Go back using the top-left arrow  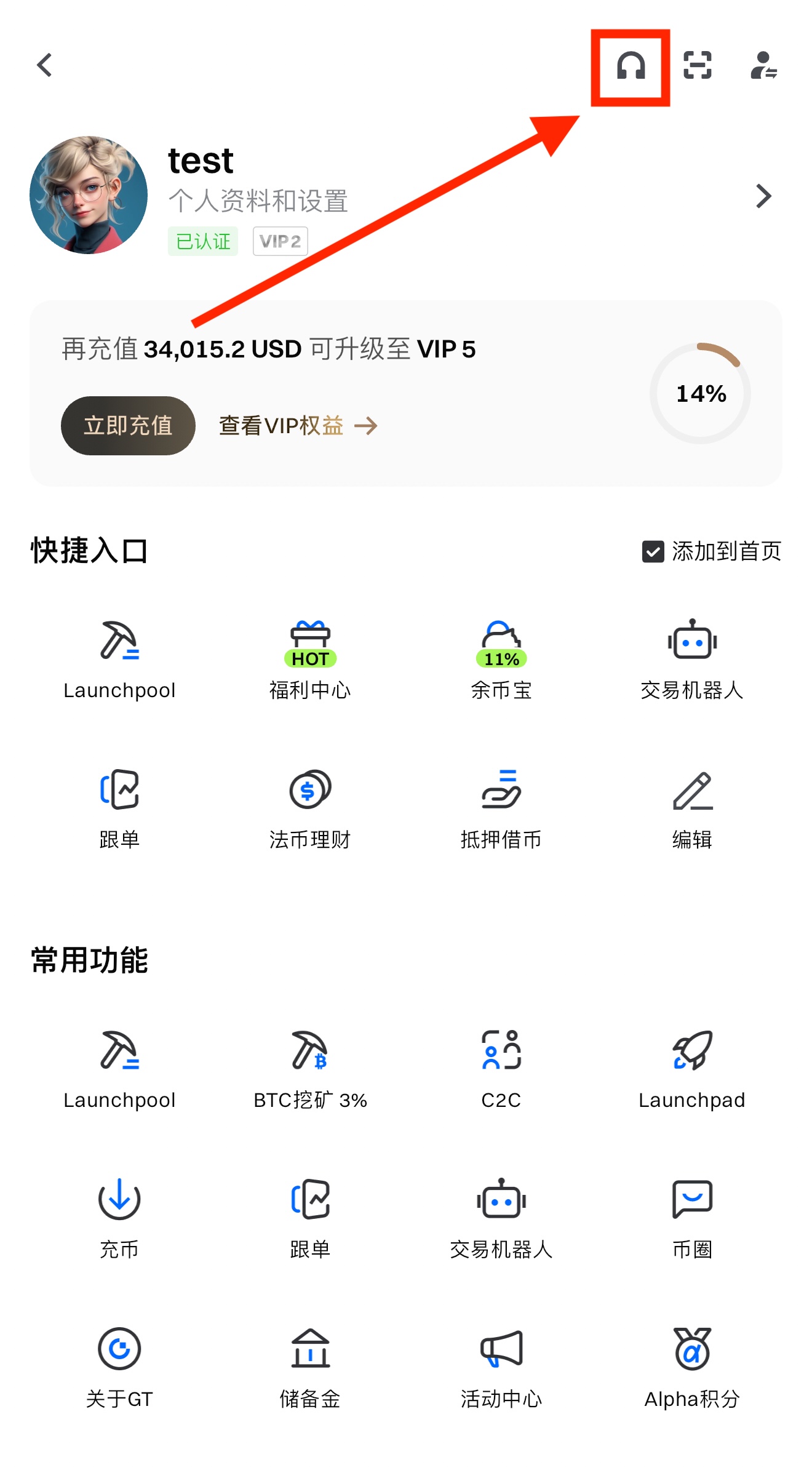tap(45, 65)
